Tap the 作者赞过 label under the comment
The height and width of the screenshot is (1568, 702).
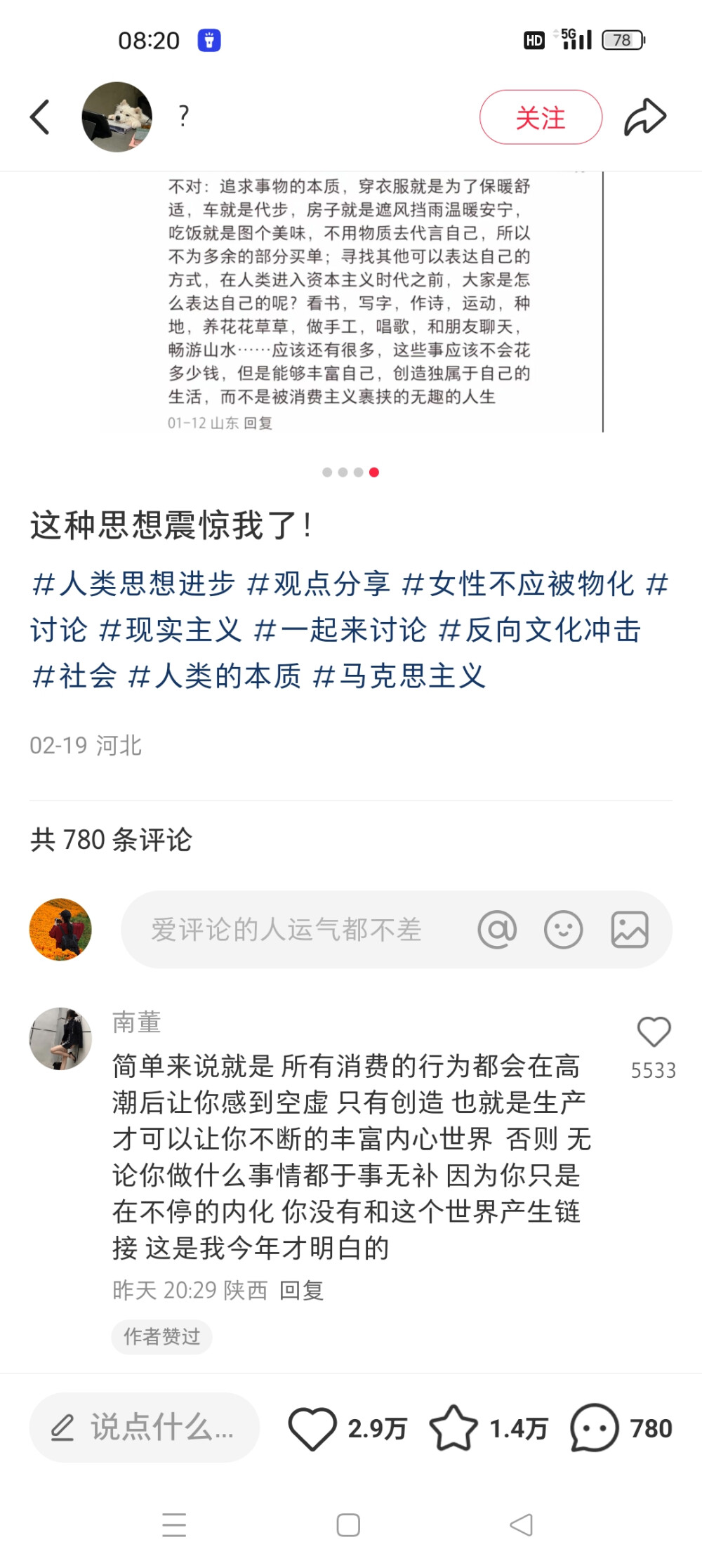tap(161, 1336)
